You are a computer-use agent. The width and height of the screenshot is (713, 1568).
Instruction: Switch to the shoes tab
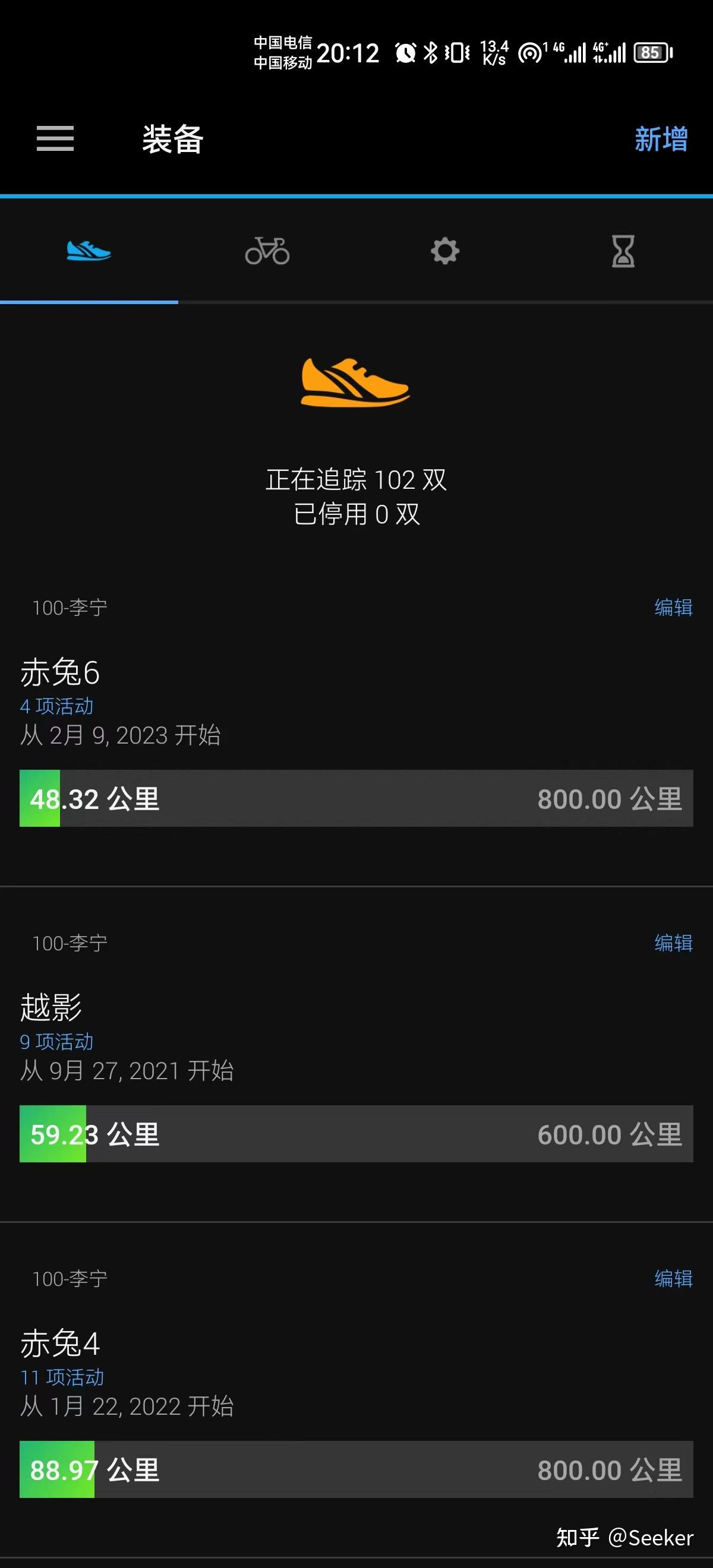[x=89, y=251]
